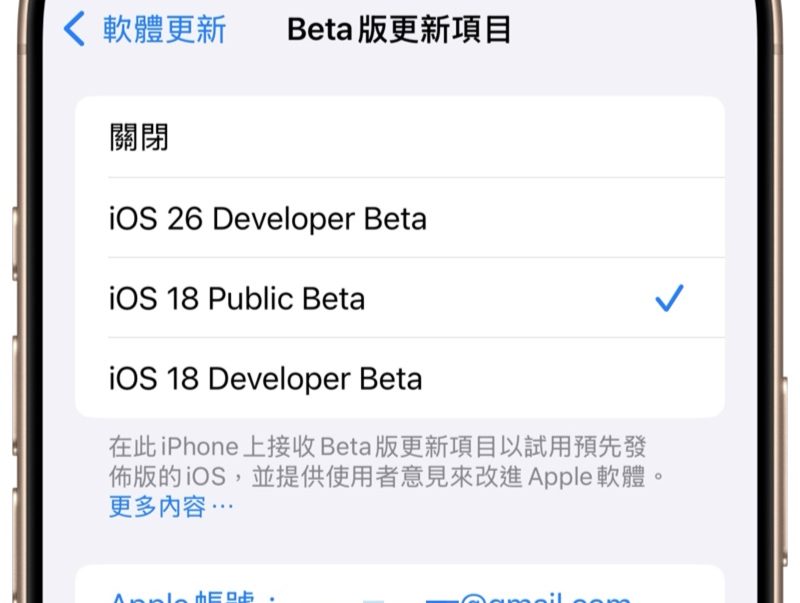Viewport: 800px width, 603px height.
Task: Open the Apple 帳號 row
Action: pos(400,590)
